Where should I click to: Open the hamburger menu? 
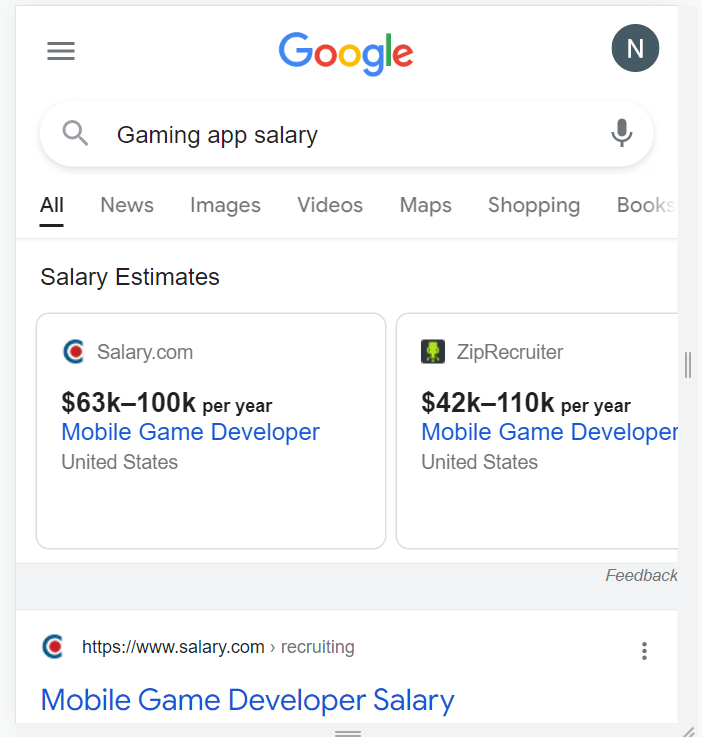pos(61,51)
